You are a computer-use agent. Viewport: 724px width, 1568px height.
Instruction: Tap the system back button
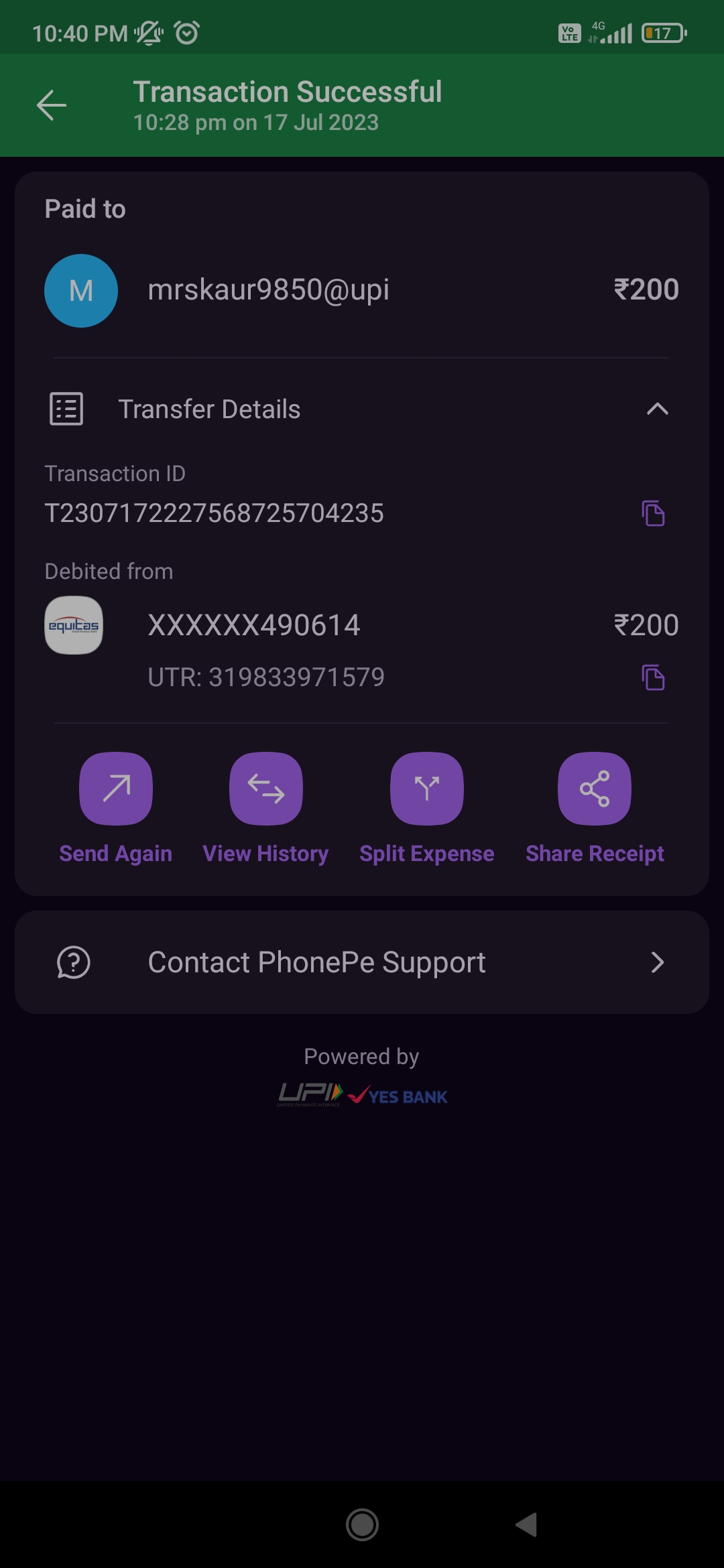pos(527,1525)
